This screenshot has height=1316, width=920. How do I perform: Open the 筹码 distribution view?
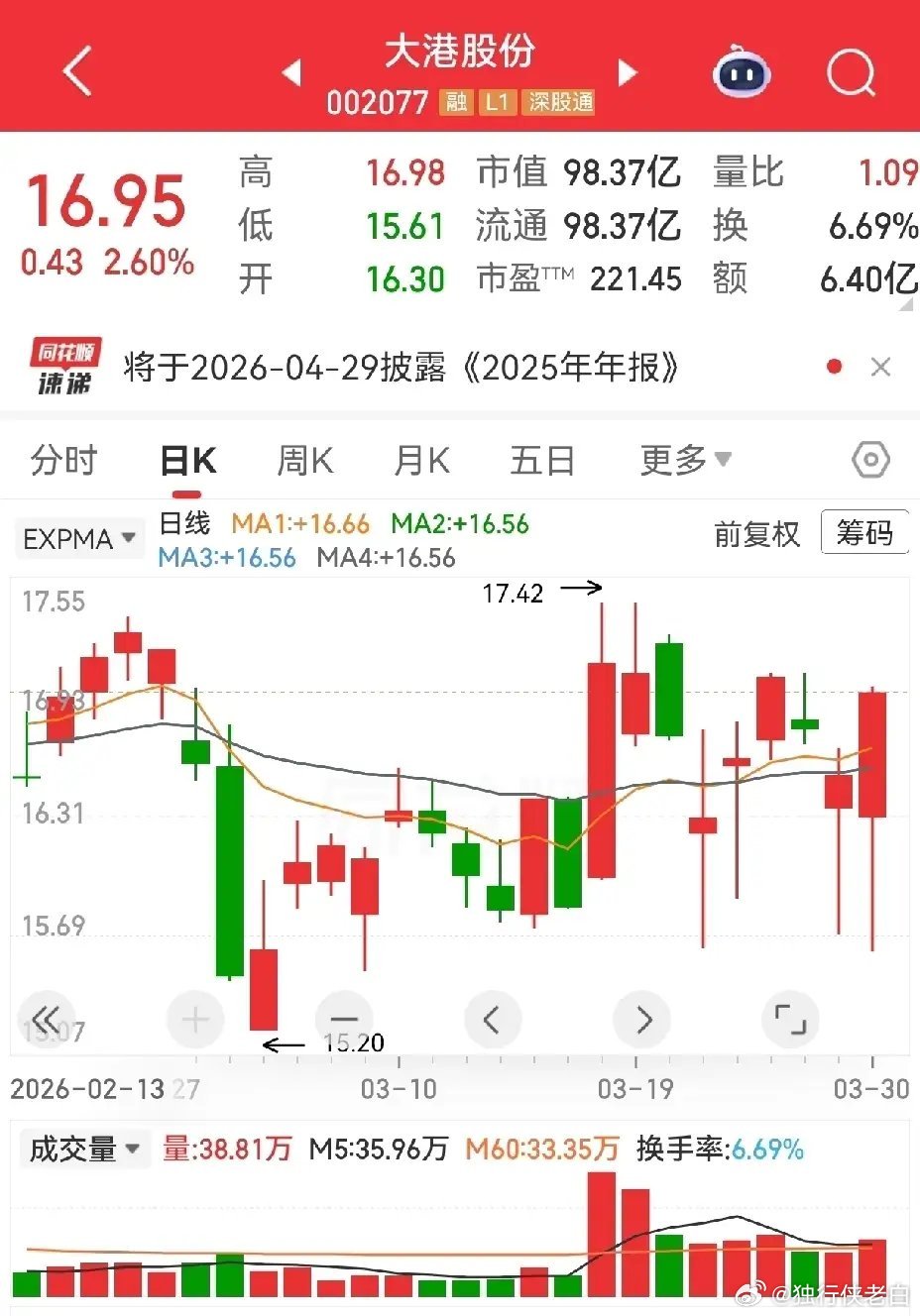(864, 534)
